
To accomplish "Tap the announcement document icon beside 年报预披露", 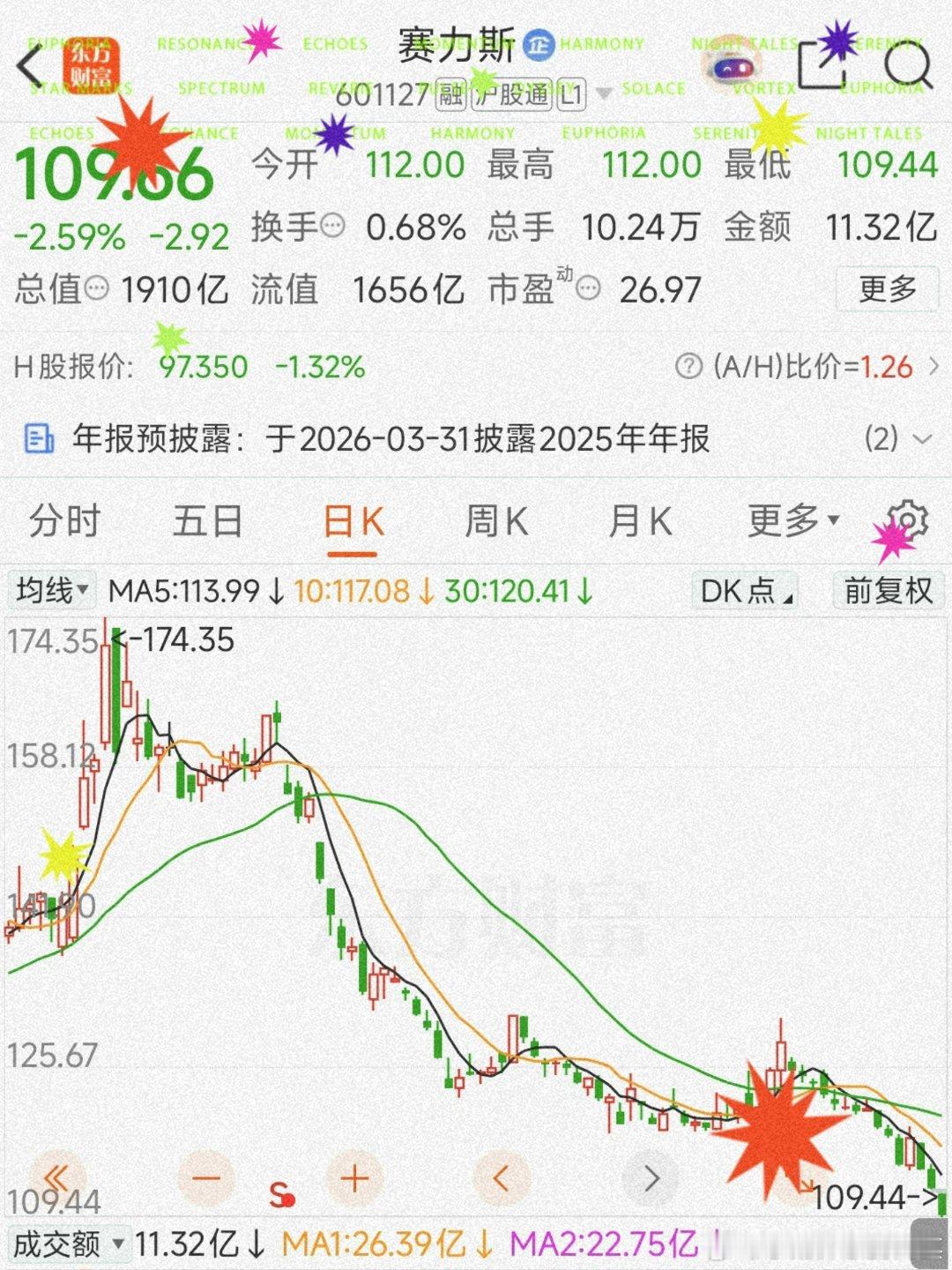I will pos(37,437).
